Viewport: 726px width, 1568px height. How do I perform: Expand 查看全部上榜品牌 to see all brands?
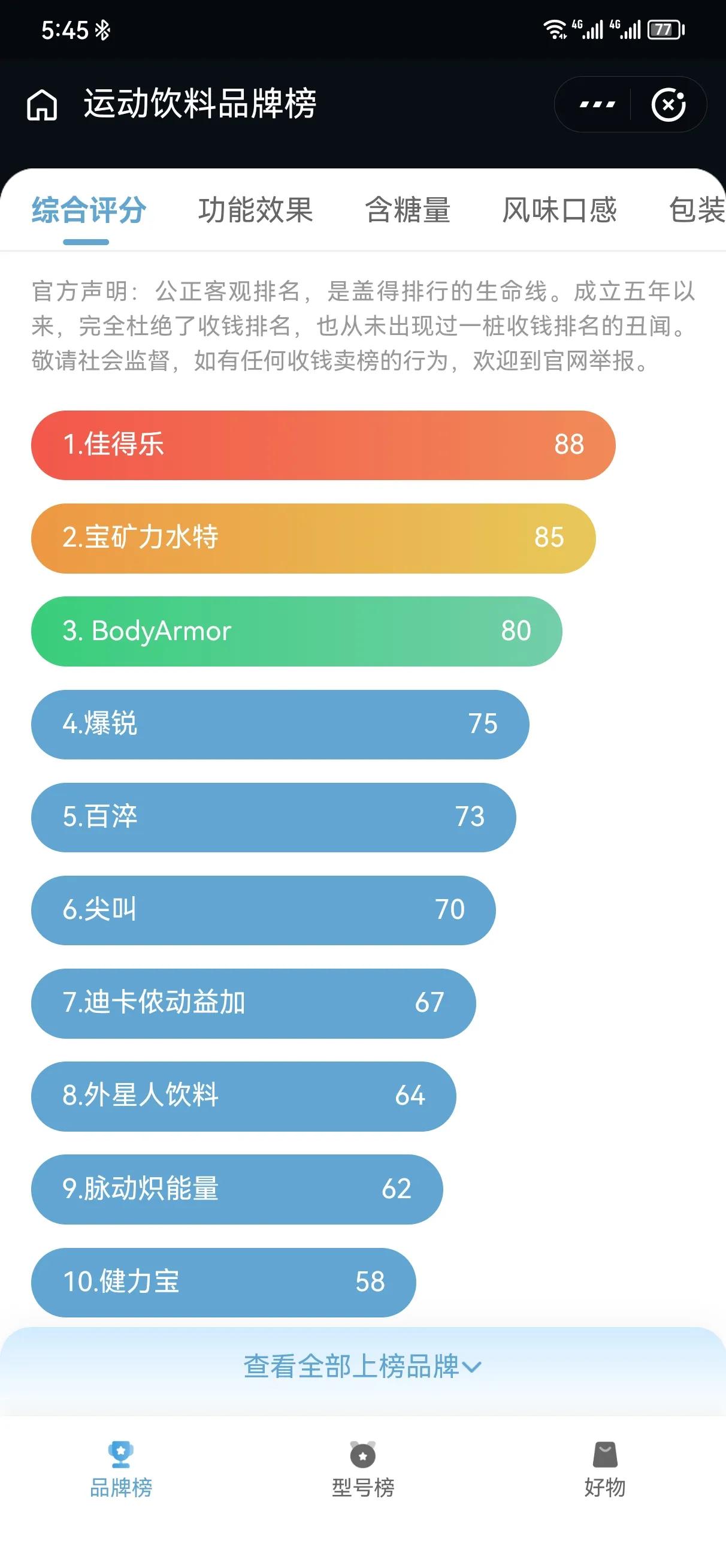(362, 1367)
